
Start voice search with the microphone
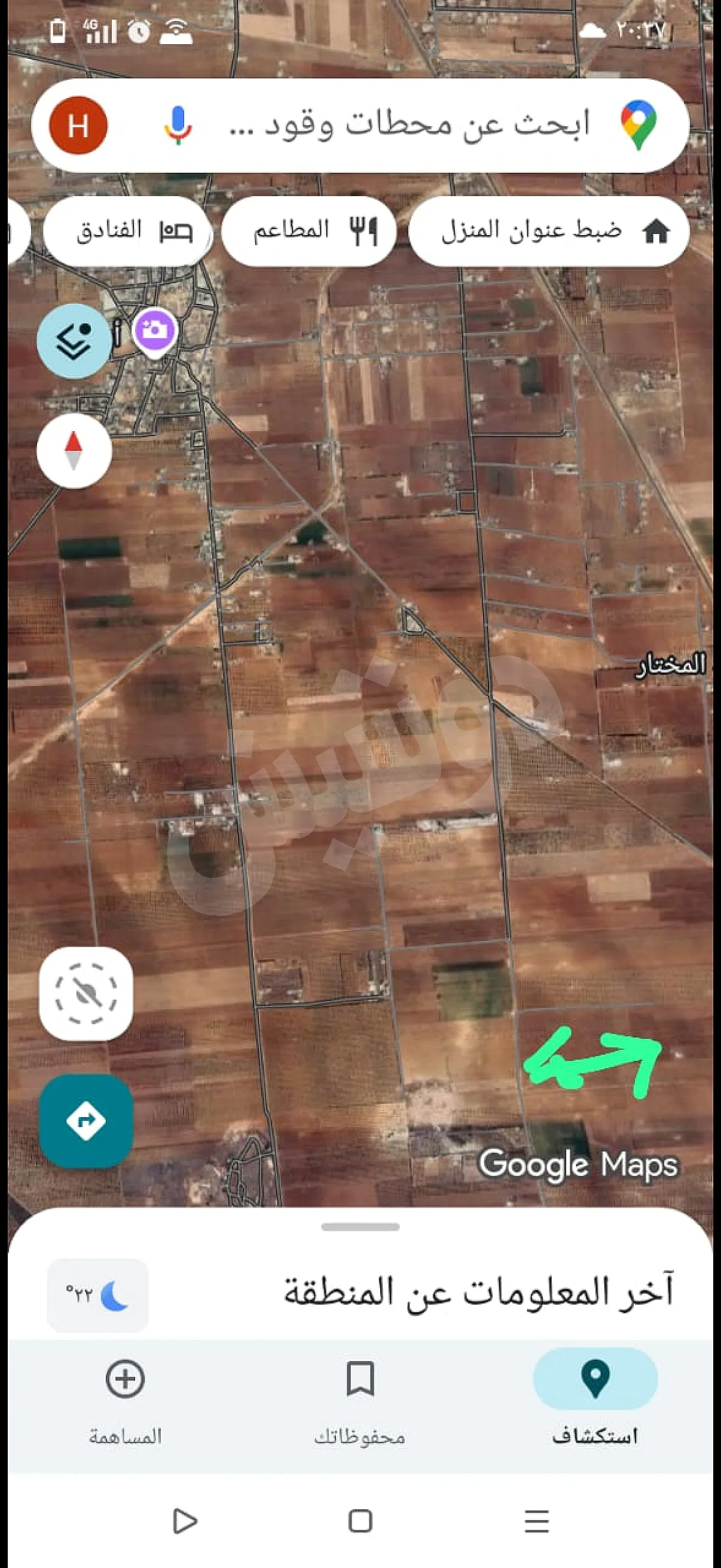(x=178, y=126)
